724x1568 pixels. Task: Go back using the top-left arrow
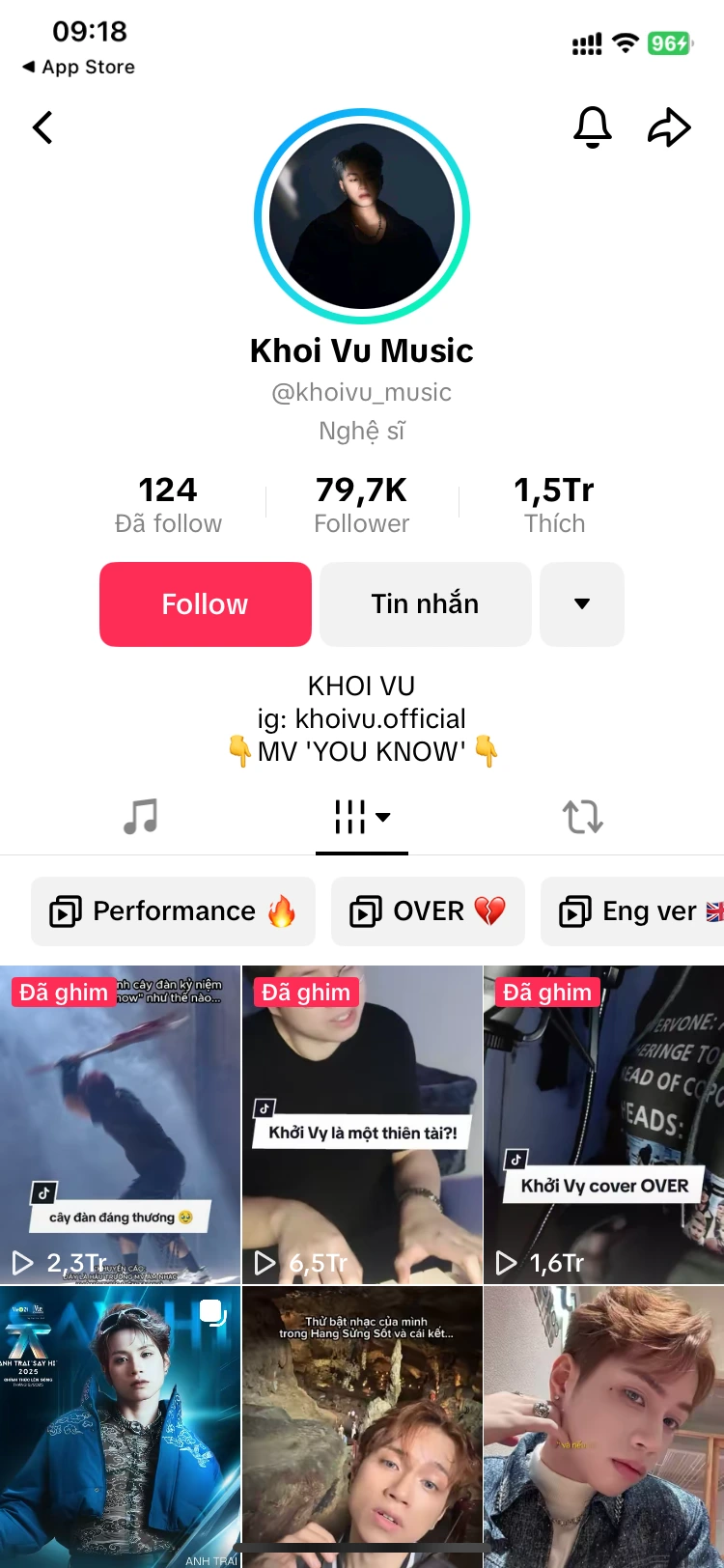pyautogui.click(x=42, y=127)
